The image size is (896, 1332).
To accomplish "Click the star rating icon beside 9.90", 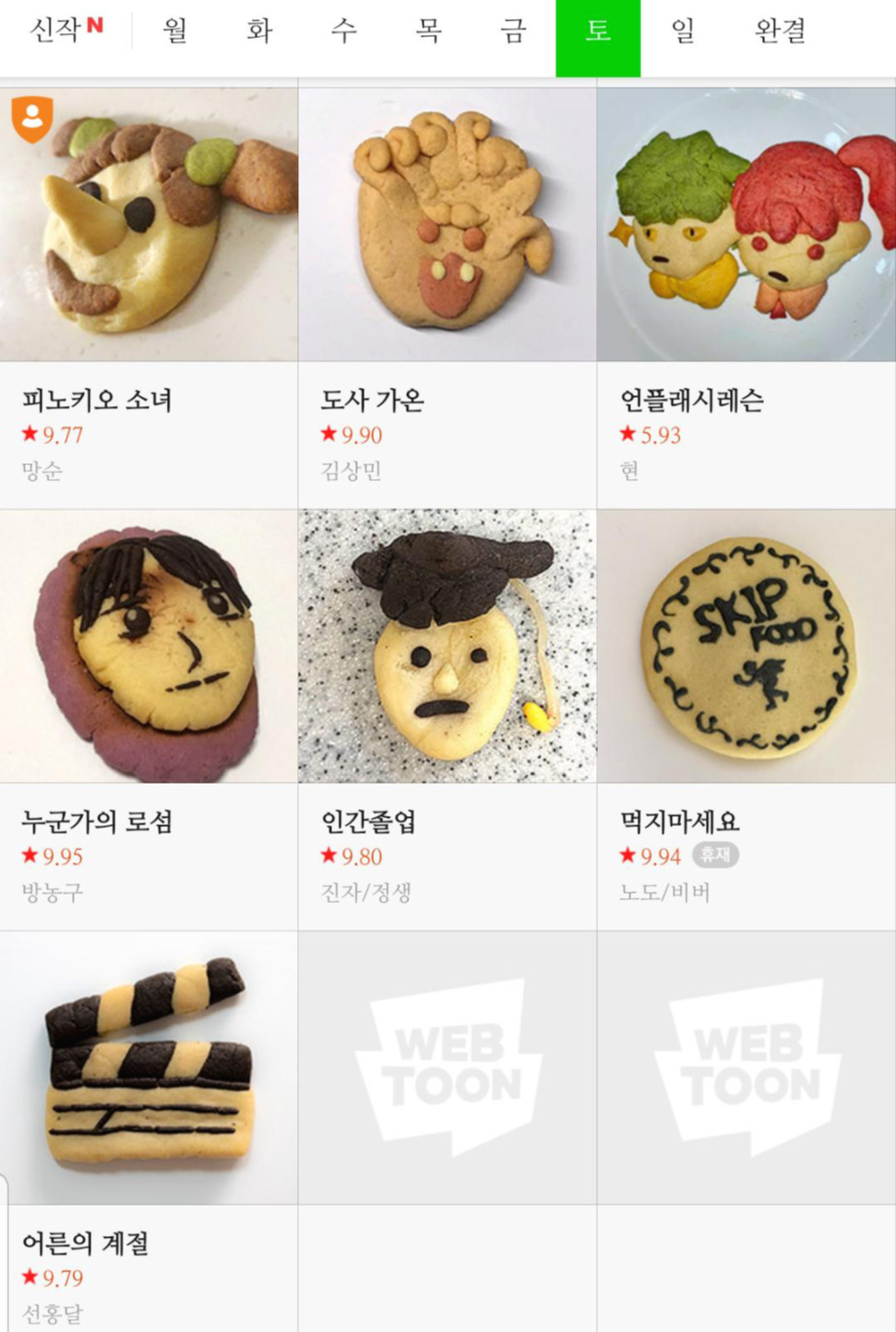I will click(329, 435).
